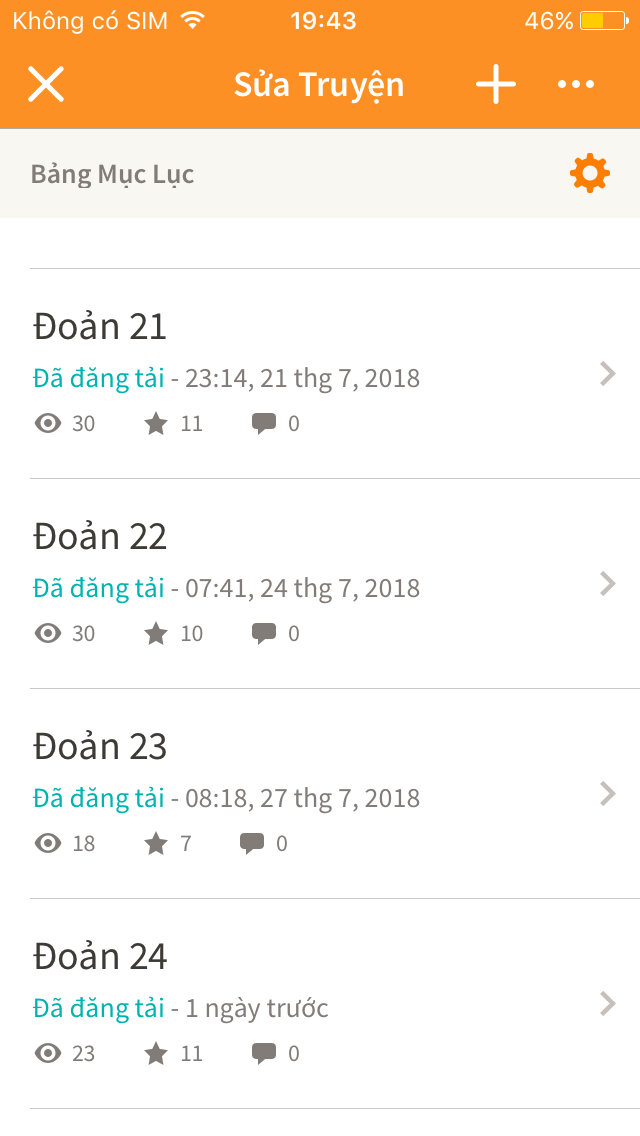The image size is (640, 1136).
Task: Close the Sửa Truyện editor
Action: (46, 84)
